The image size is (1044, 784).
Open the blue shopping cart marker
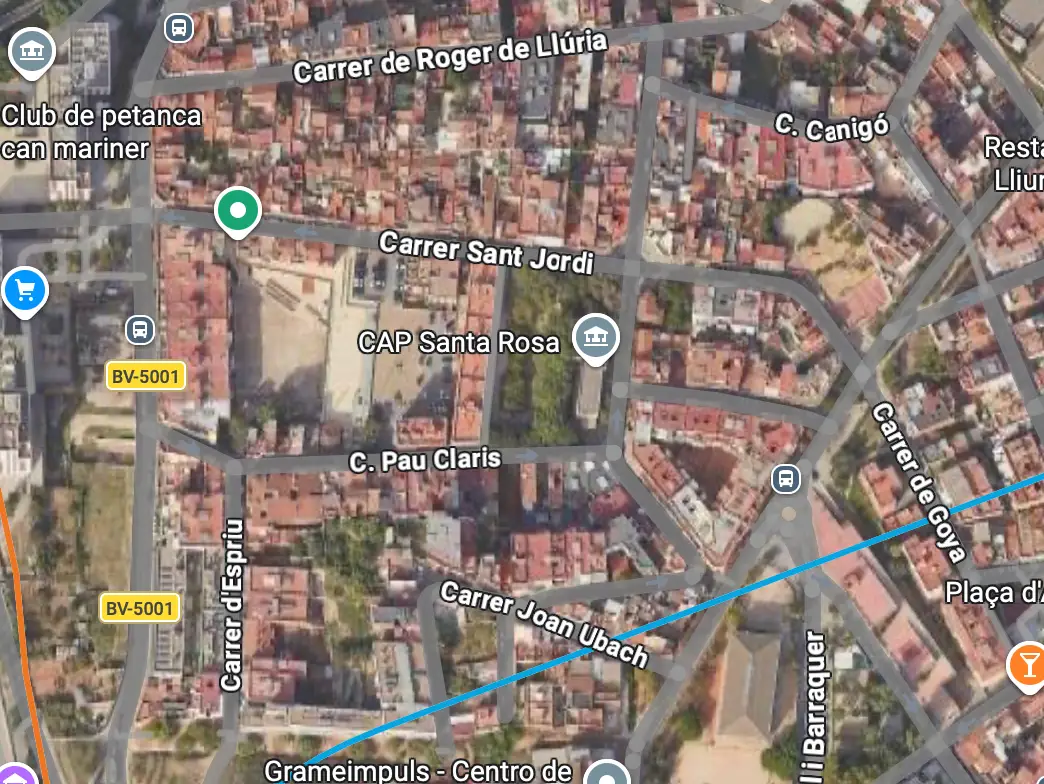click(x=24, y=291)
